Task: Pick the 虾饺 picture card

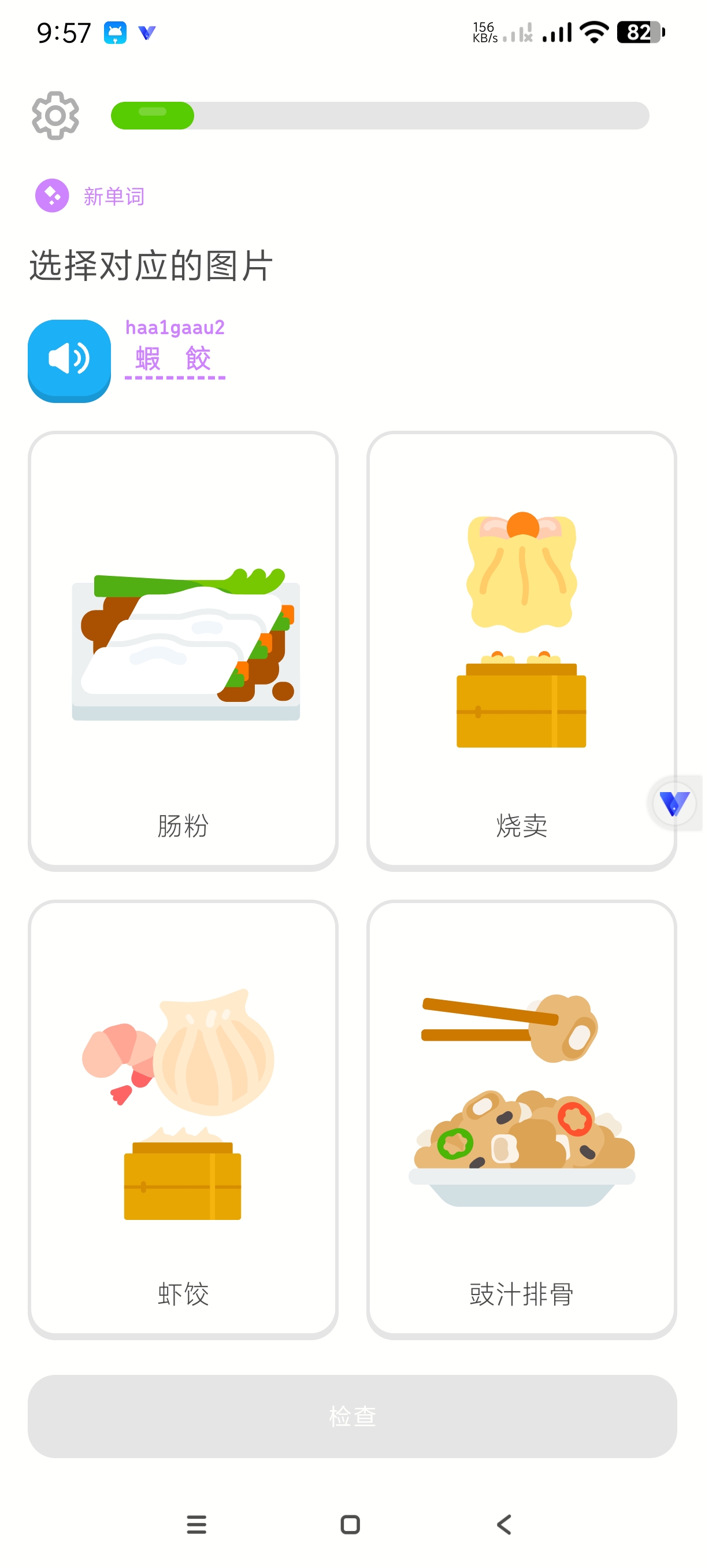Action: click(183, 1119)
